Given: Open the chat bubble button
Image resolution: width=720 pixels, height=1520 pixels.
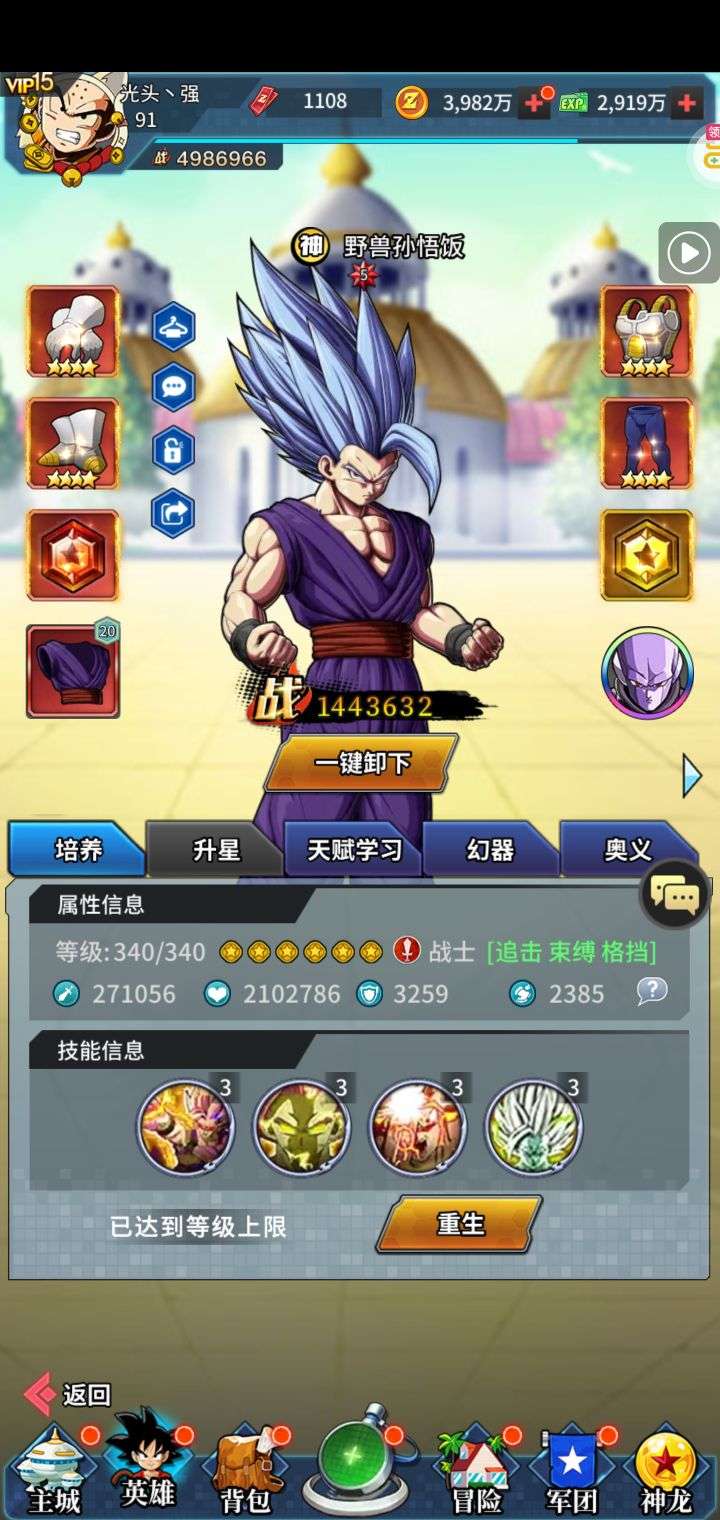Looking at the screenshot, I should click(675, 893).
